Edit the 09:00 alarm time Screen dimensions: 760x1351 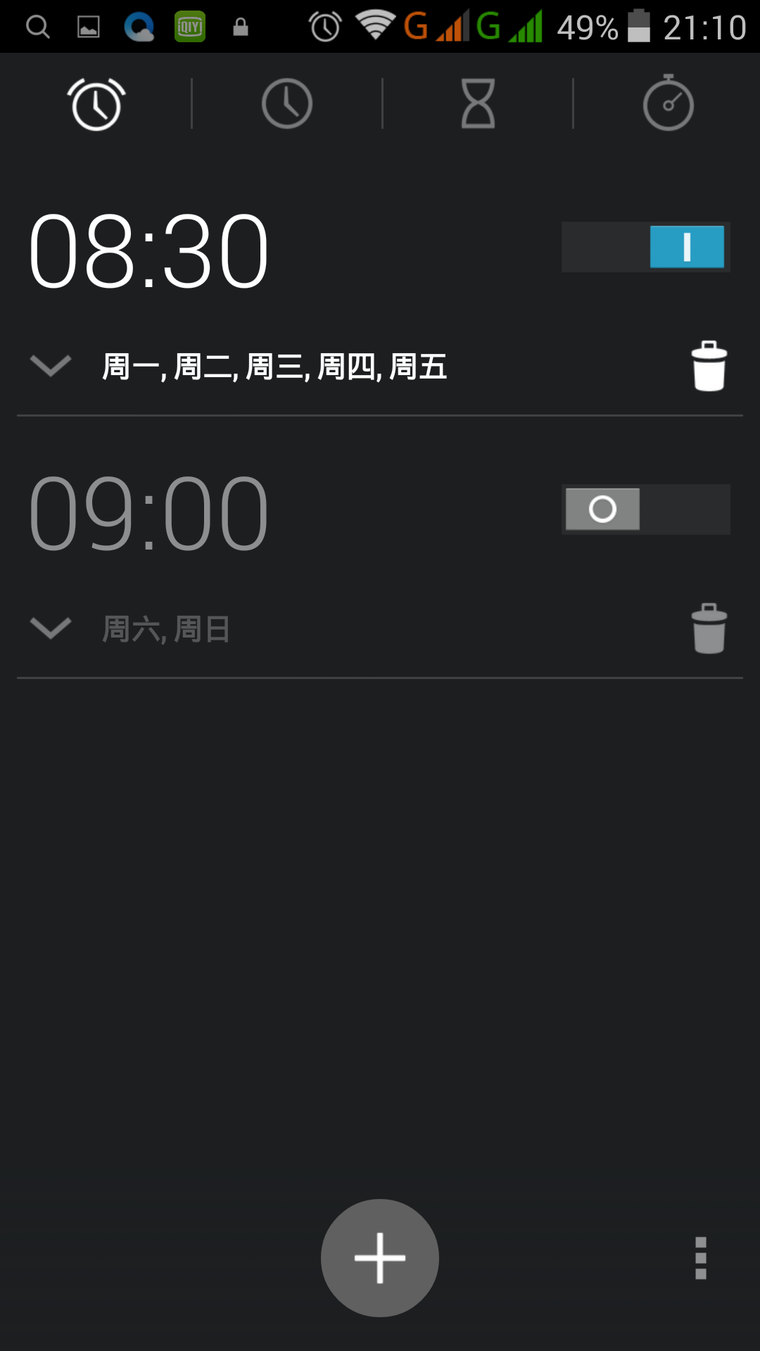[148, 514]
